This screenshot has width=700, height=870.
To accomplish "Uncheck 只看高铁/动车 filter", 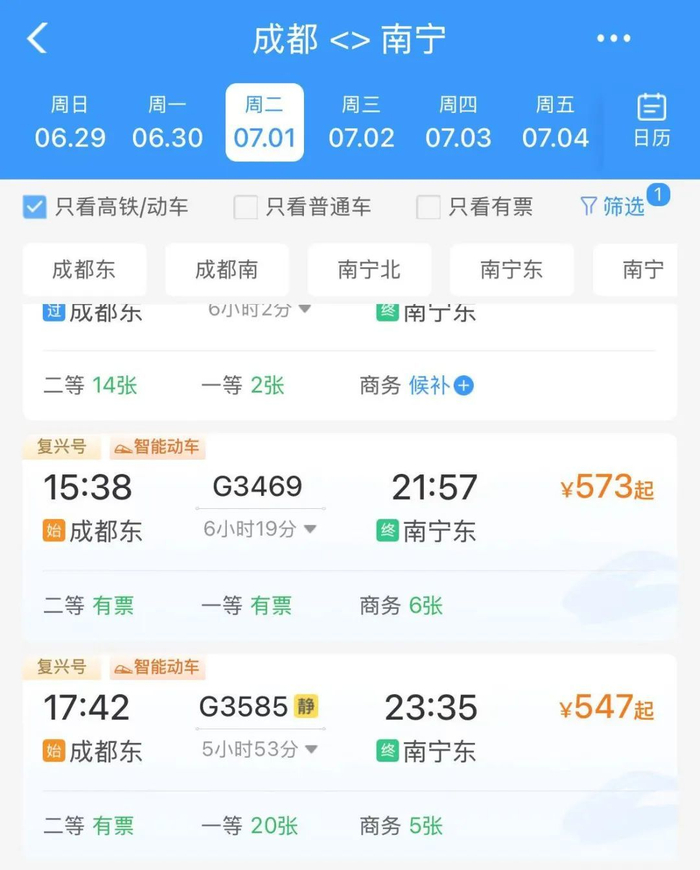I will point(35,207).
